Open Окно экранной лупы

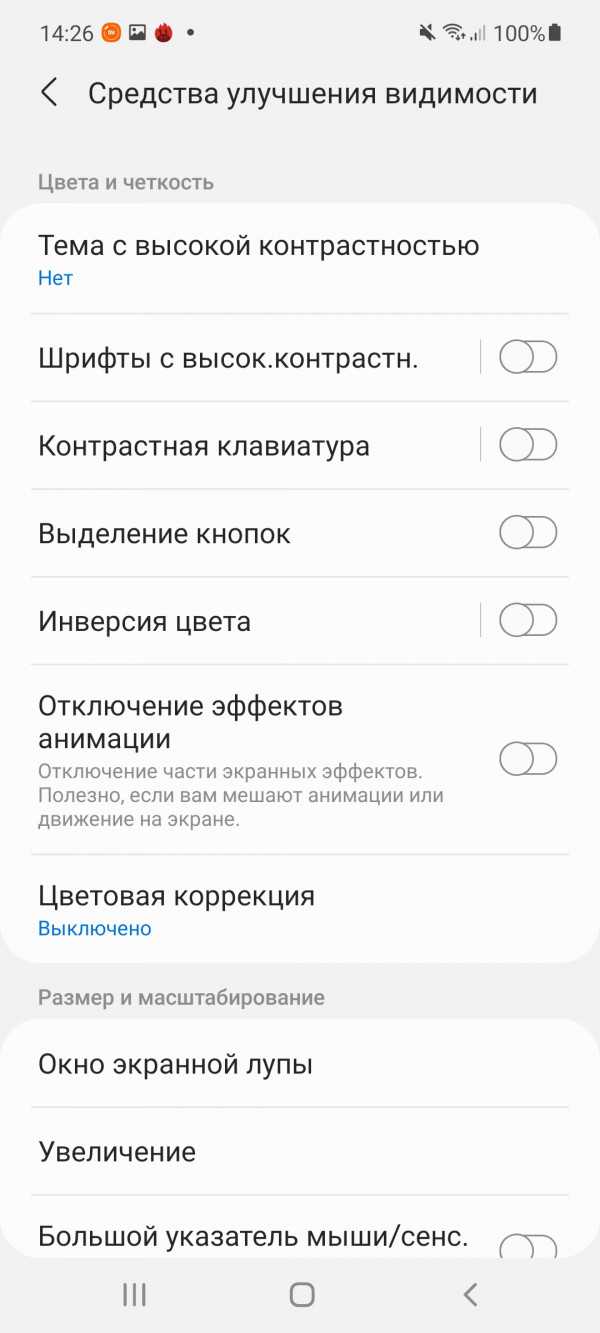[x=300, y=1064]
